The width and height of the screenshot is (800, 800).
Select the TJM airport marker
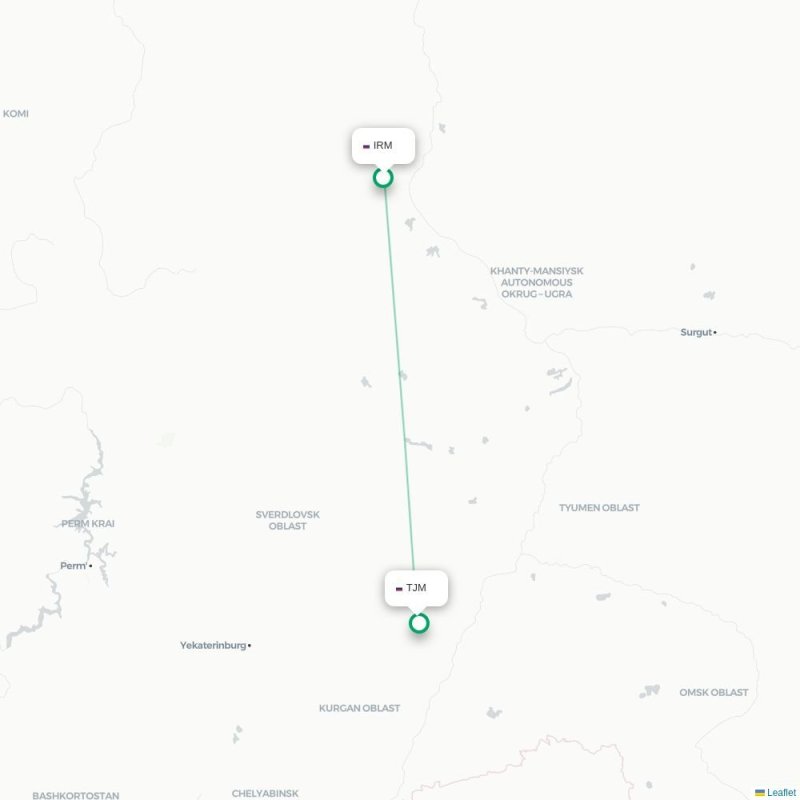tap(419, 623)
